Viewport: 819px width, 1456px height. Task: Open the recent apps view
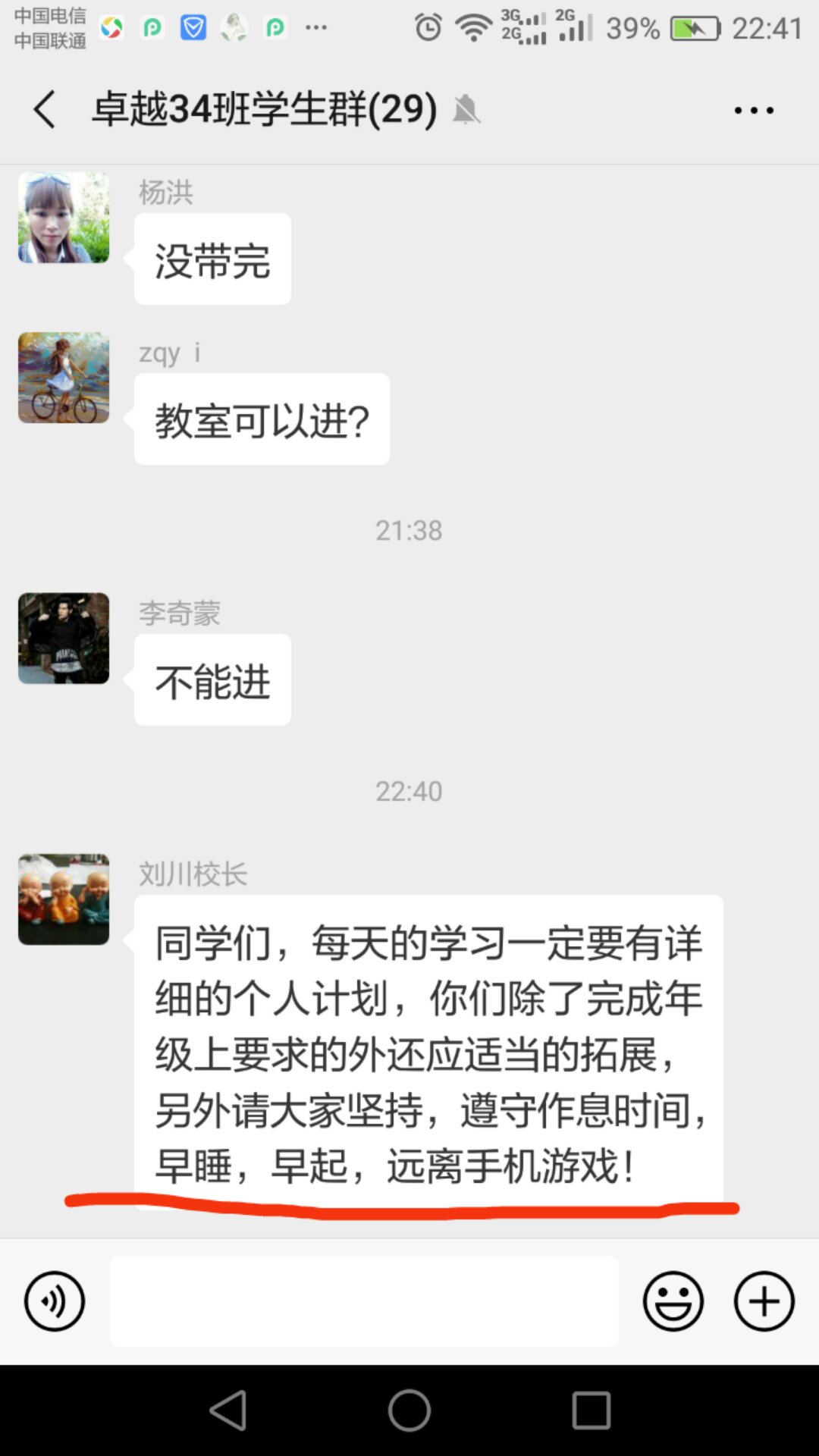point(591,1410)
